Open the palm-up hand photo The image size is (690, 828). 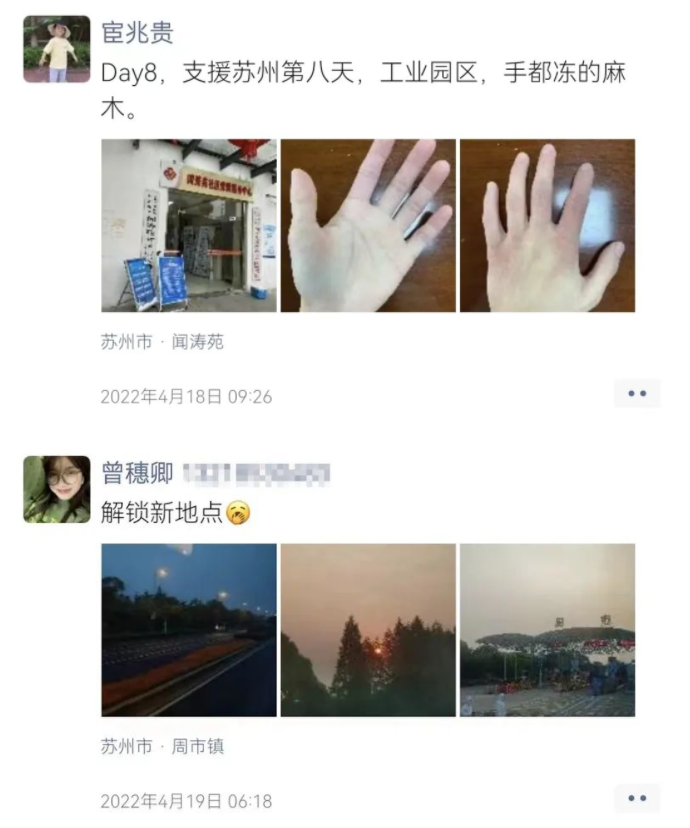(368, 225)
